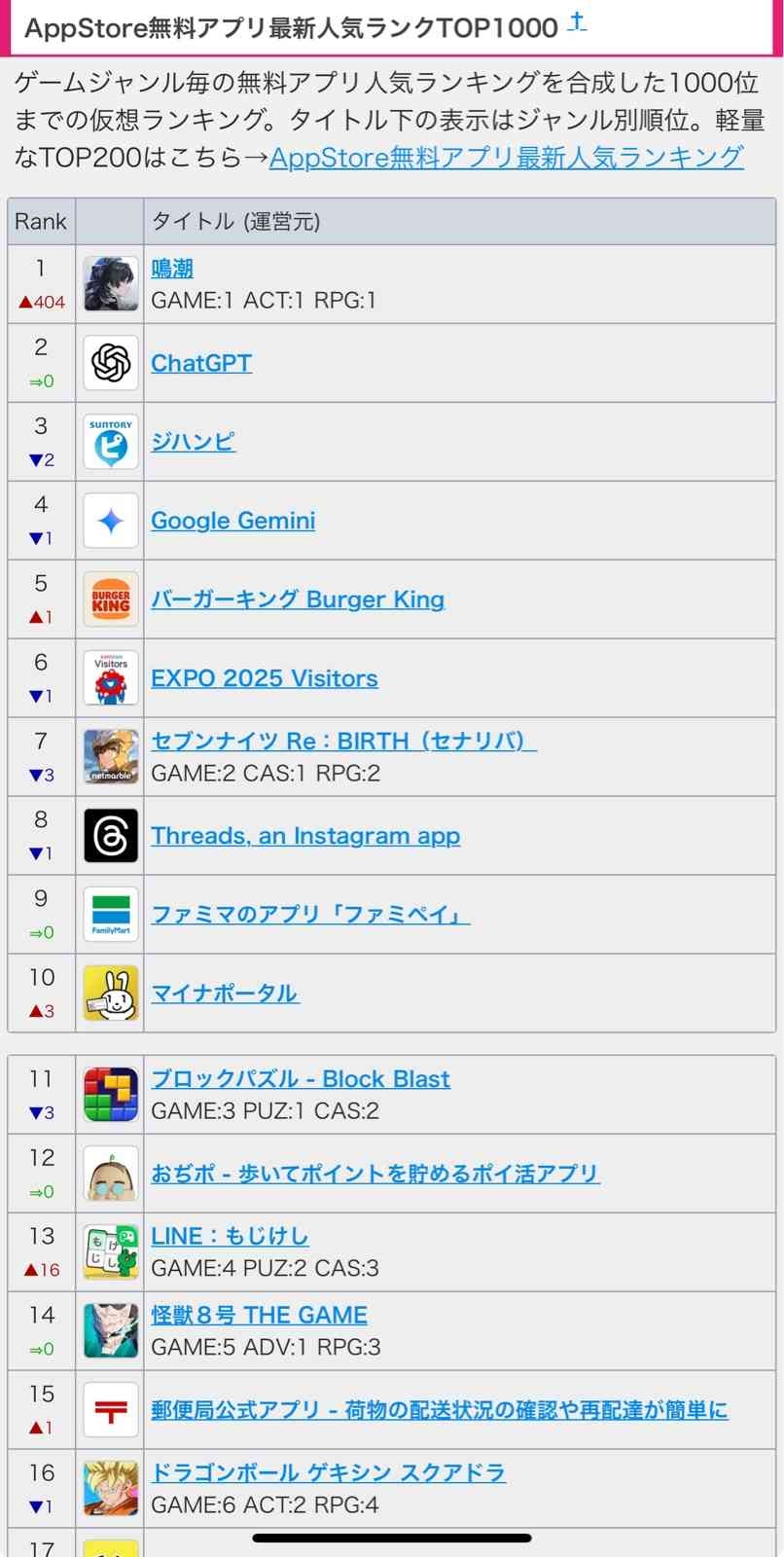Open the ChatGPT link
The width and height of the screenshot is (784, 1557).
pos(201,364)
